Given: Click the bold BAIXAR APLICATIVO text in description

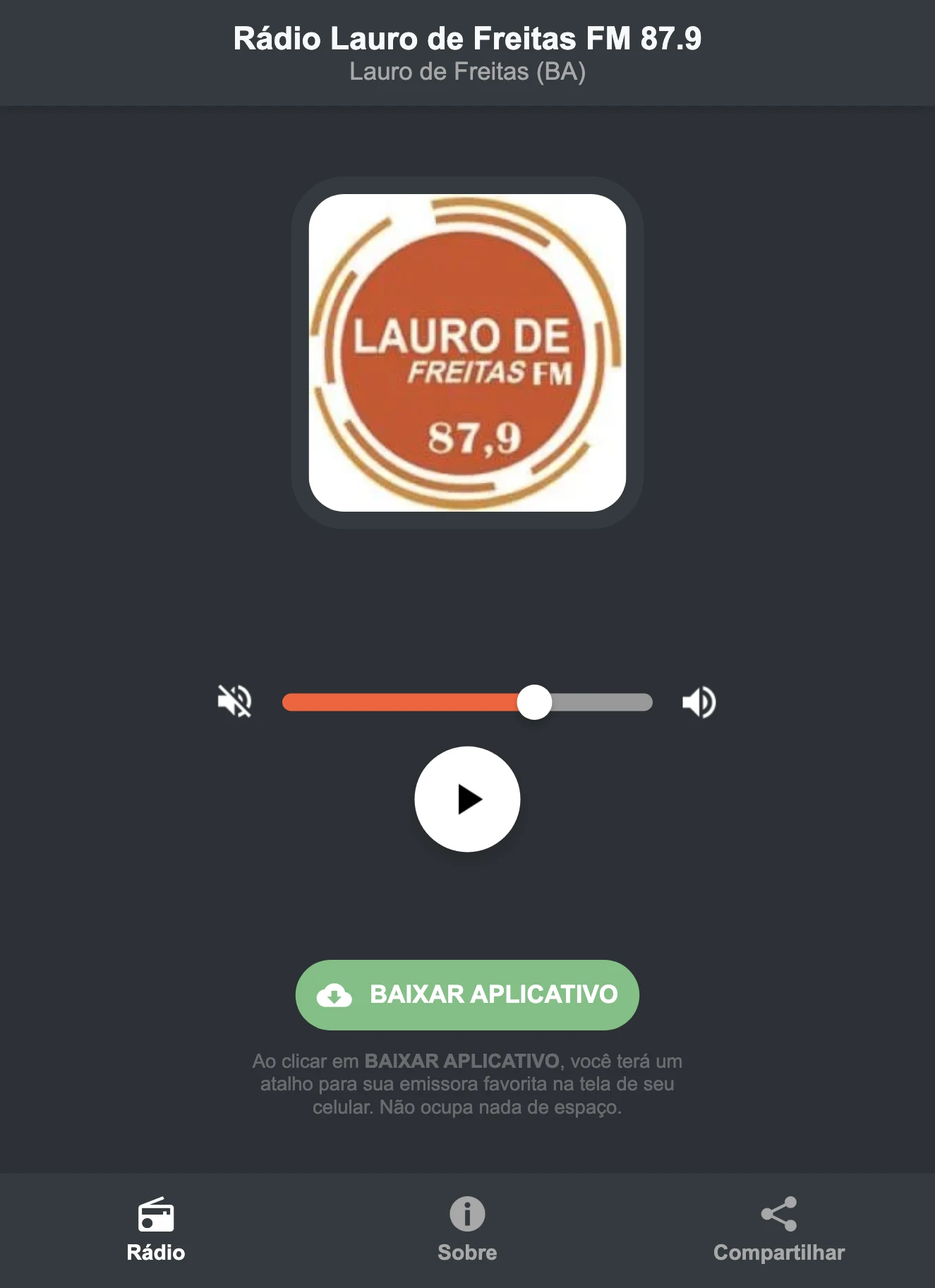Looking at the screenshot, I should pyautogui.click(x=462, y=1059).
